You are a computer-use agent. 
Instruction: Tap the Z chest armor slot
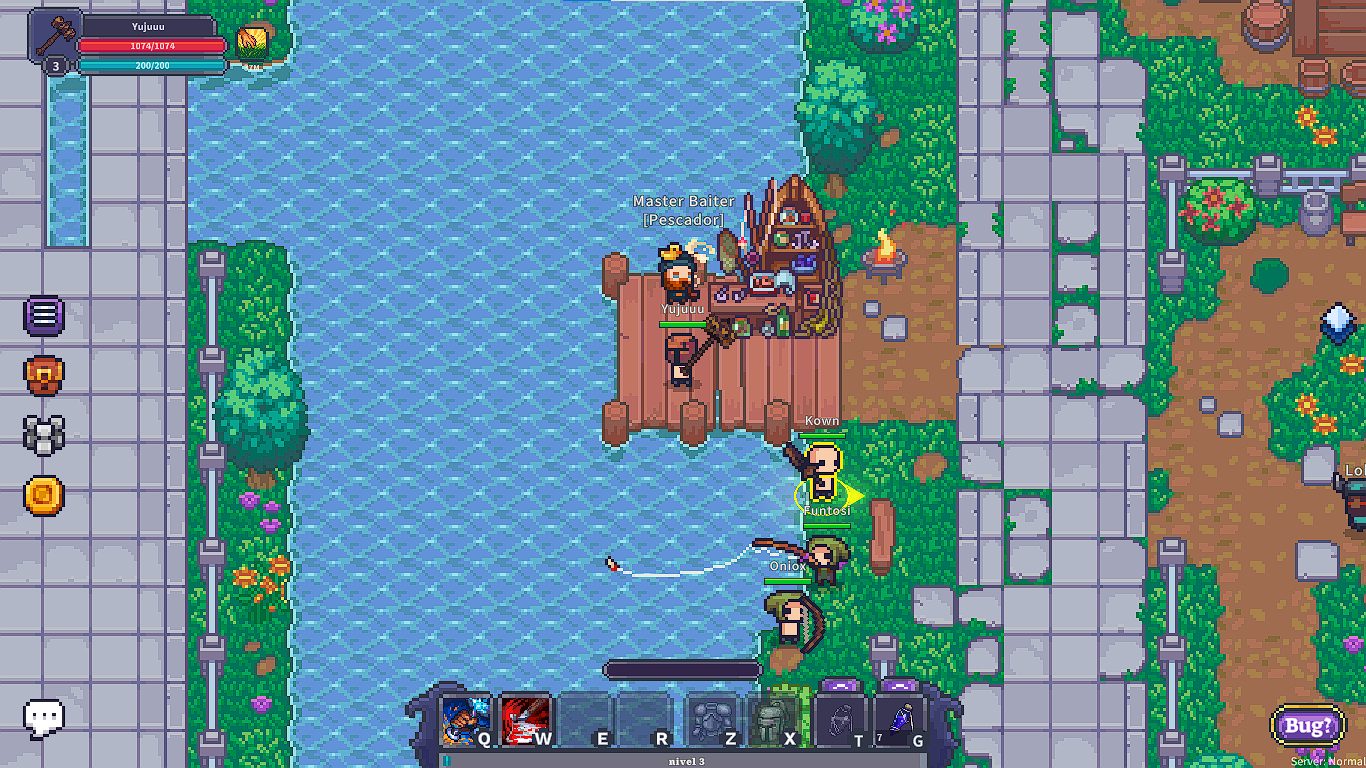tap(712, 721)
